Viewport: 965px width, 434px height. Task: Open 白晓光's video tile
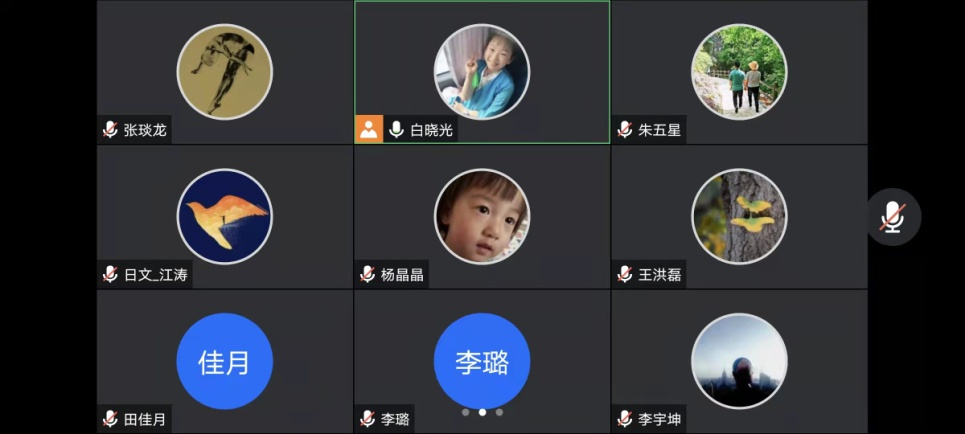(482, 72)
